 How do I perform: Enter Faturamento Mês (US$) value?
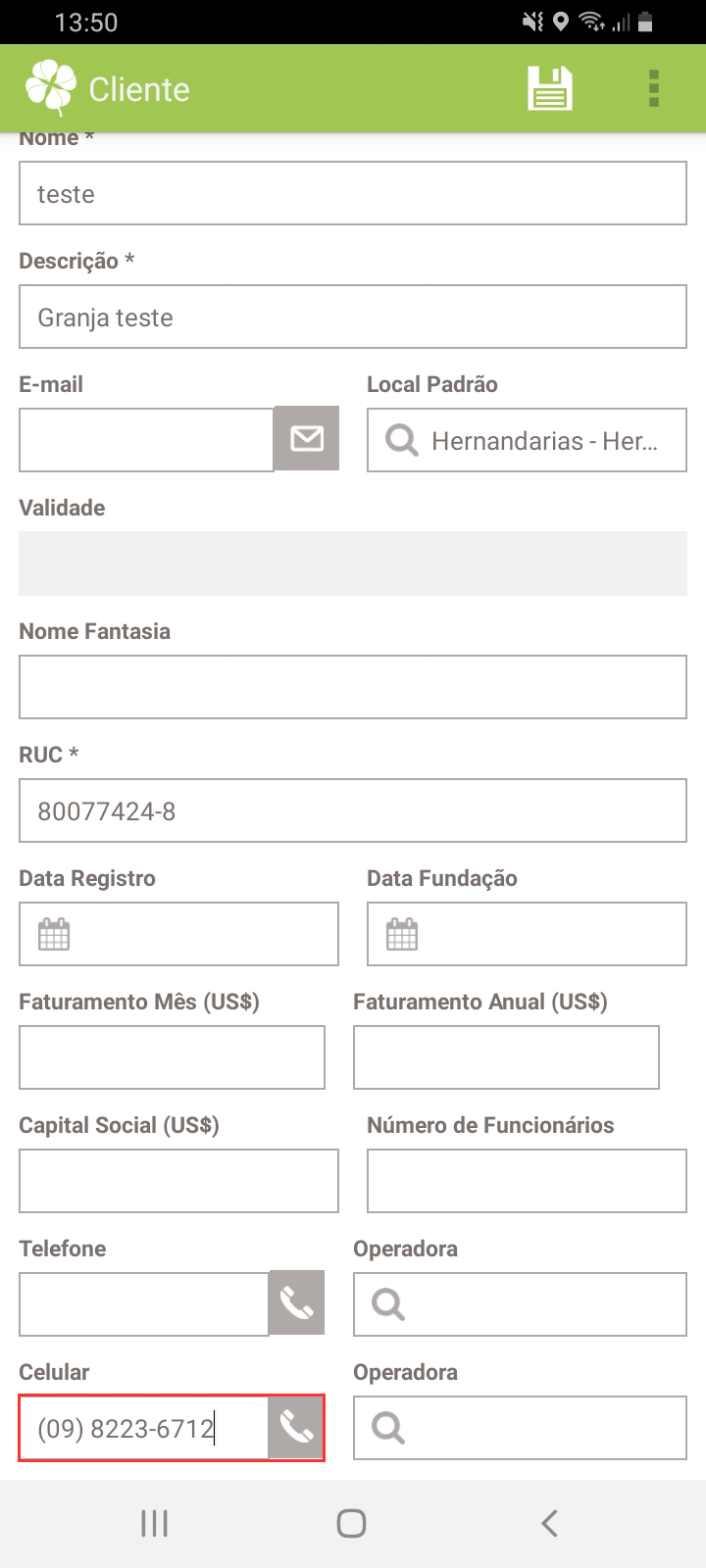pyautogui.click(x=172, y=1057)
